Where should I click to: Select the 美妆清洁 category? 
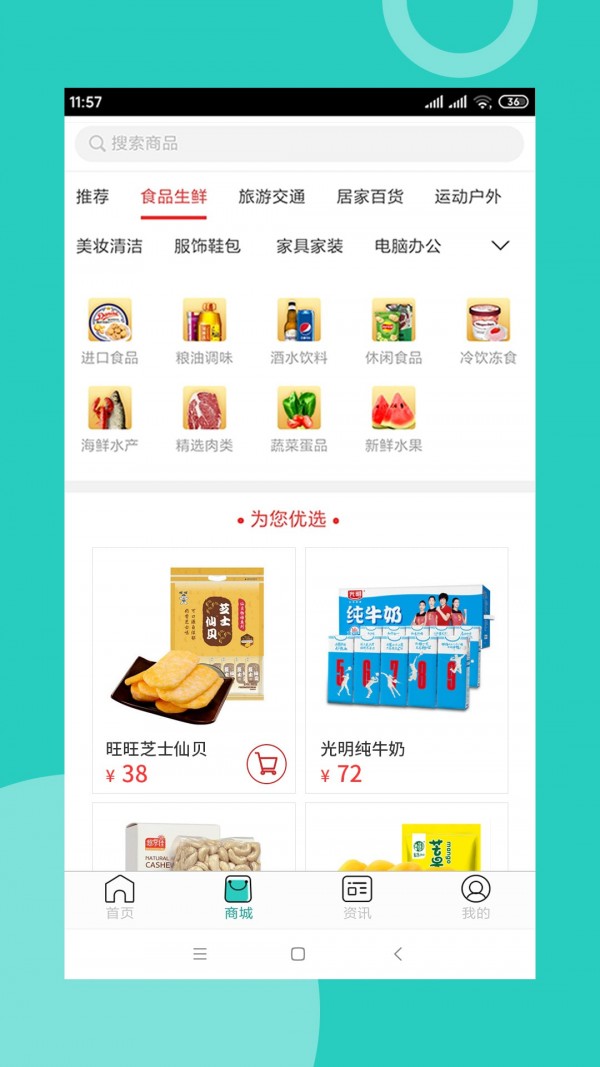tap(109, 246)
